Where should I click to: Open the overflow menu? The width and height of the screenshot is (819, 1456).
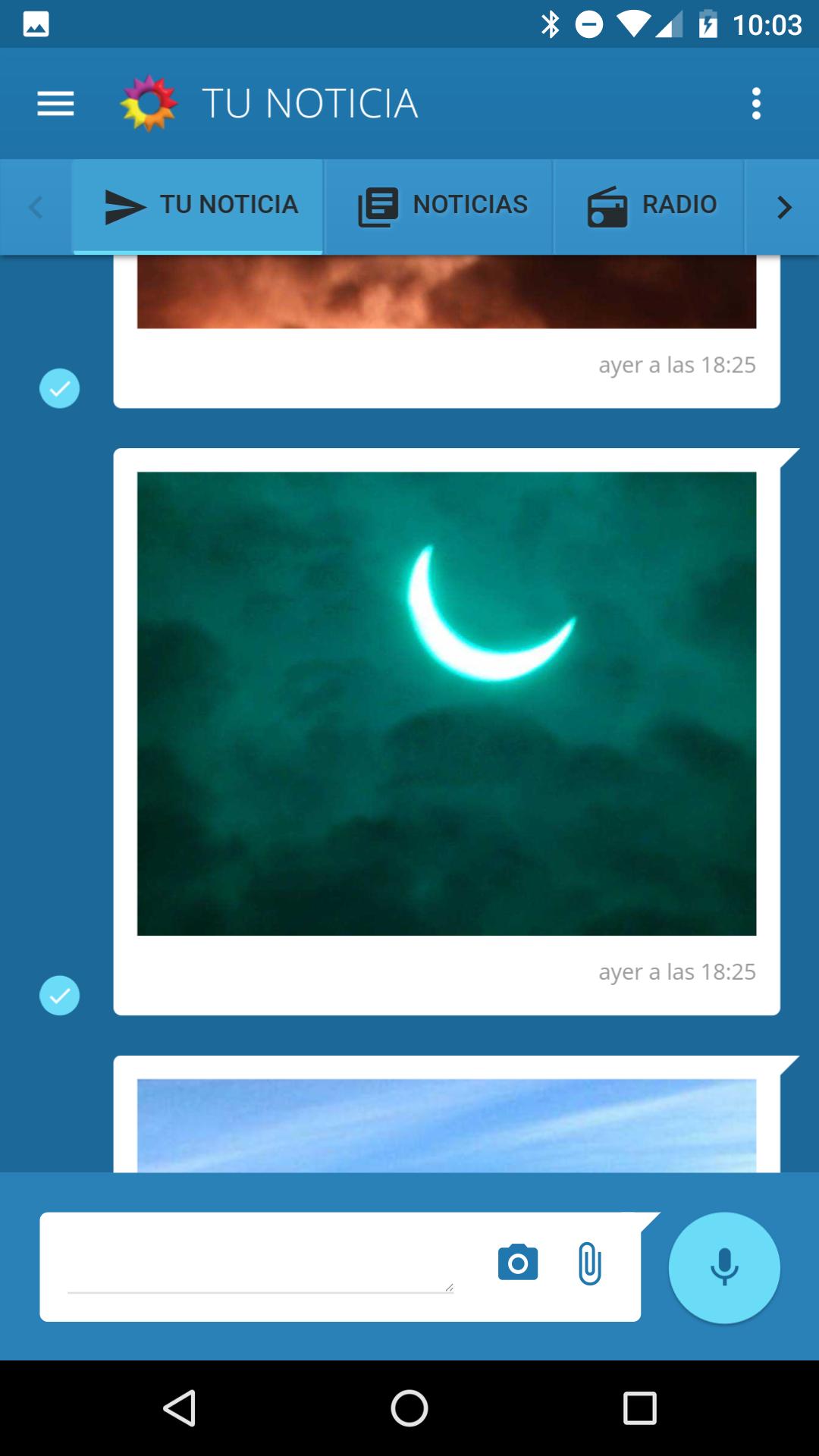(755, 104)
